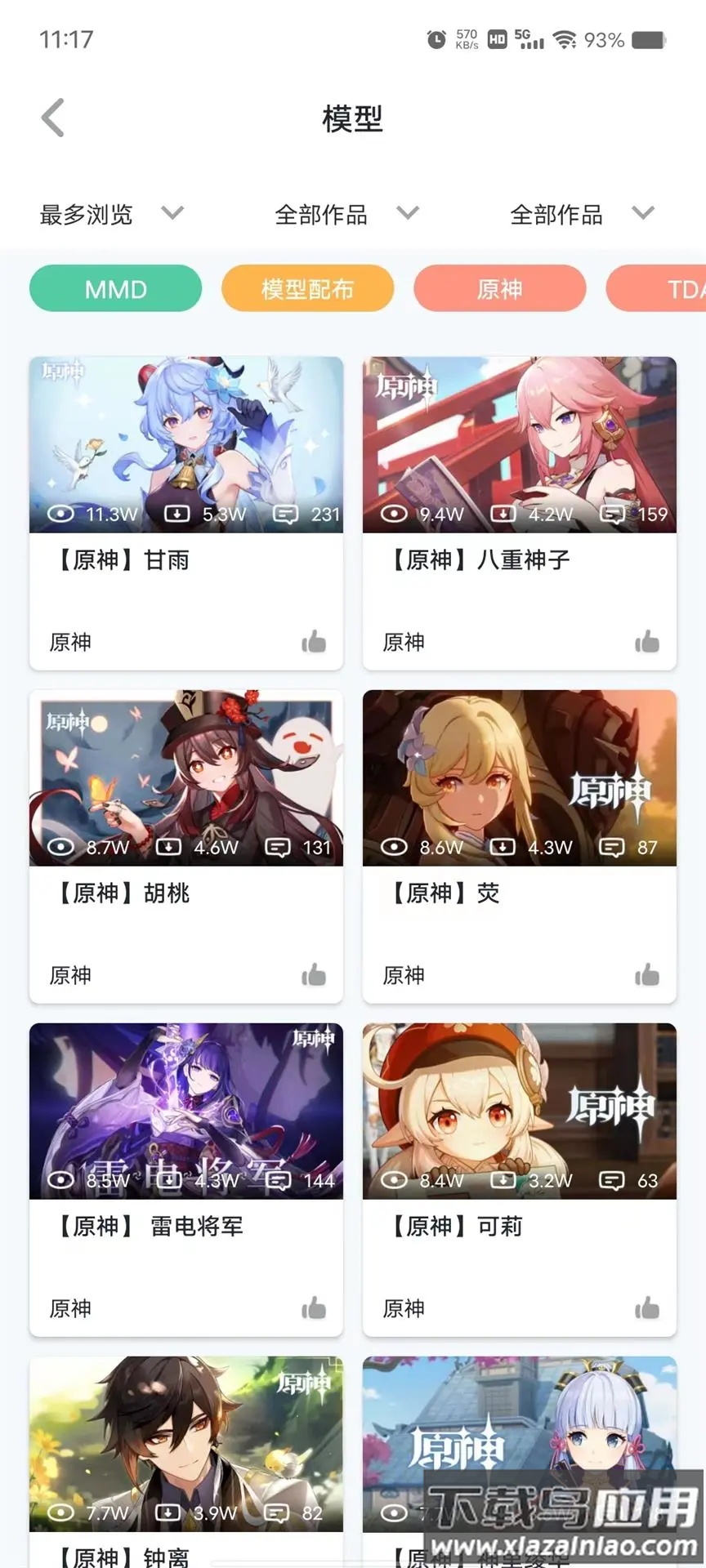Toggle the like thumb on 可莉 card
This screenshot has width=706, height=1568.
coord(647,1309)
